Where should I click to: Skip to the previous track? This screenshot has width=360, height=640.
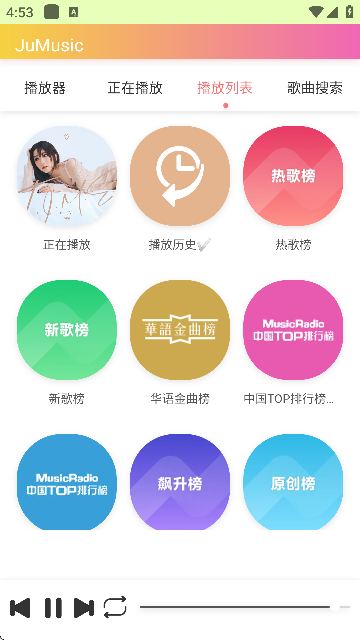pyautogui.click(x=20, y=608)
